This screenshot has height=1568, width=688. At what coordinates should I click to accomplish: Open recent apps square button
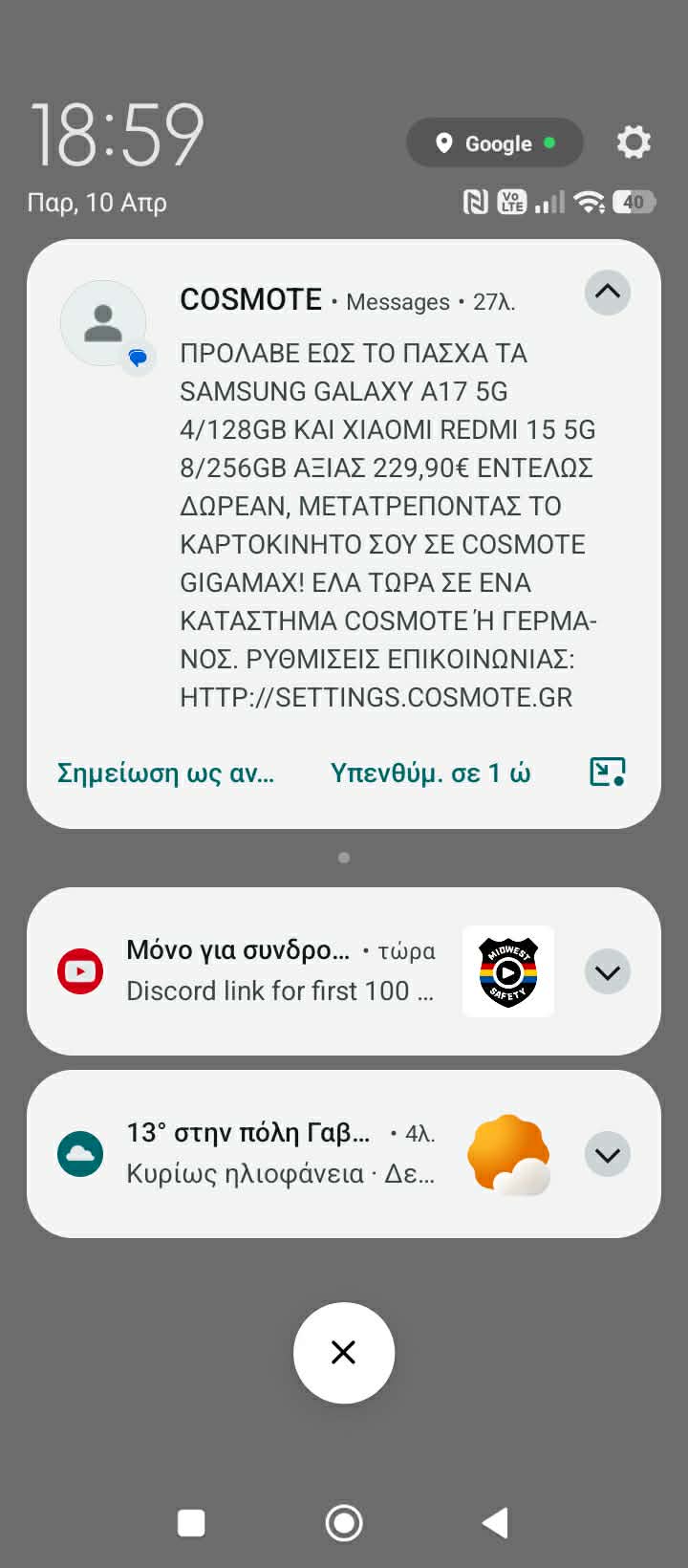click(192, 1522)
